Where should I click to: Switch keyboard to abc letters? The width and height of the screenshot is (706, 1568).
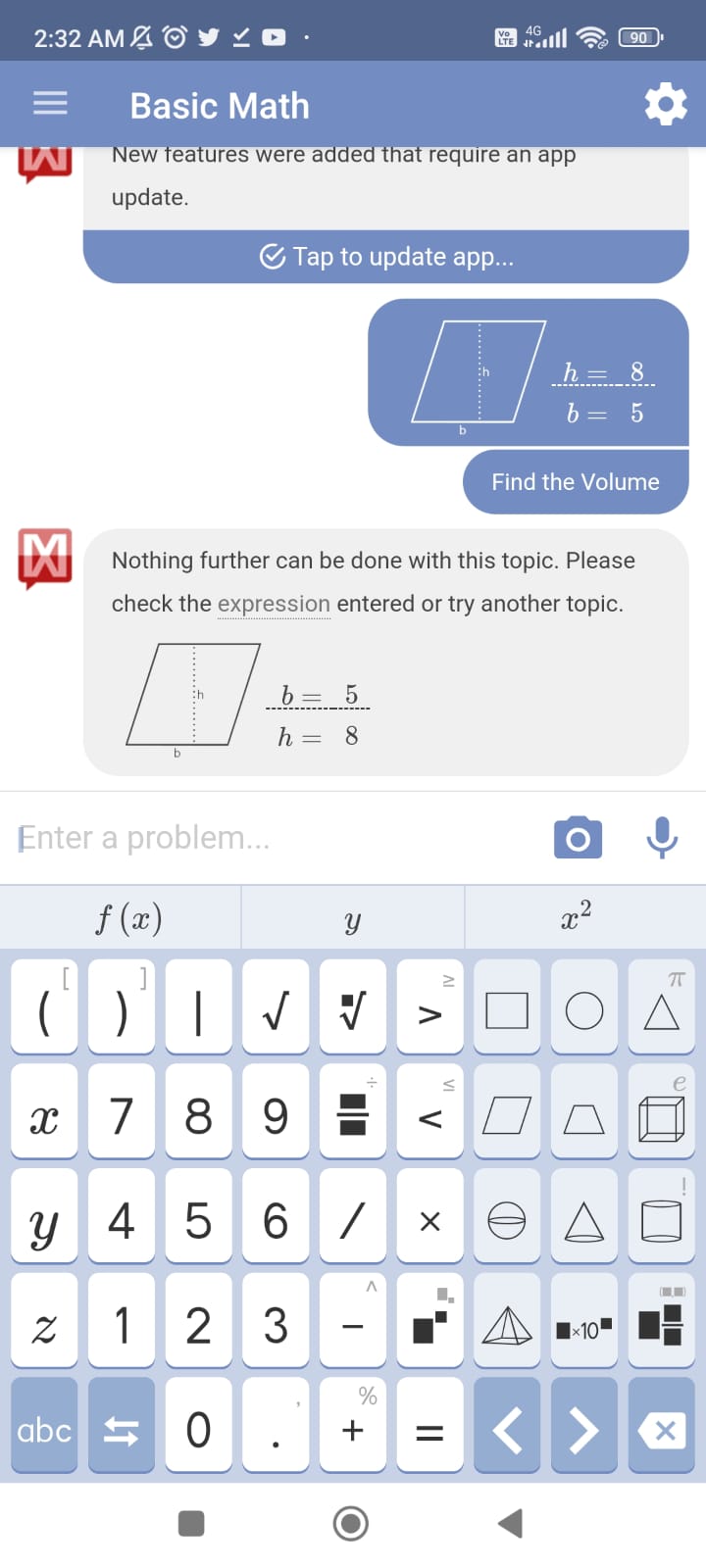click(44, 1431)
